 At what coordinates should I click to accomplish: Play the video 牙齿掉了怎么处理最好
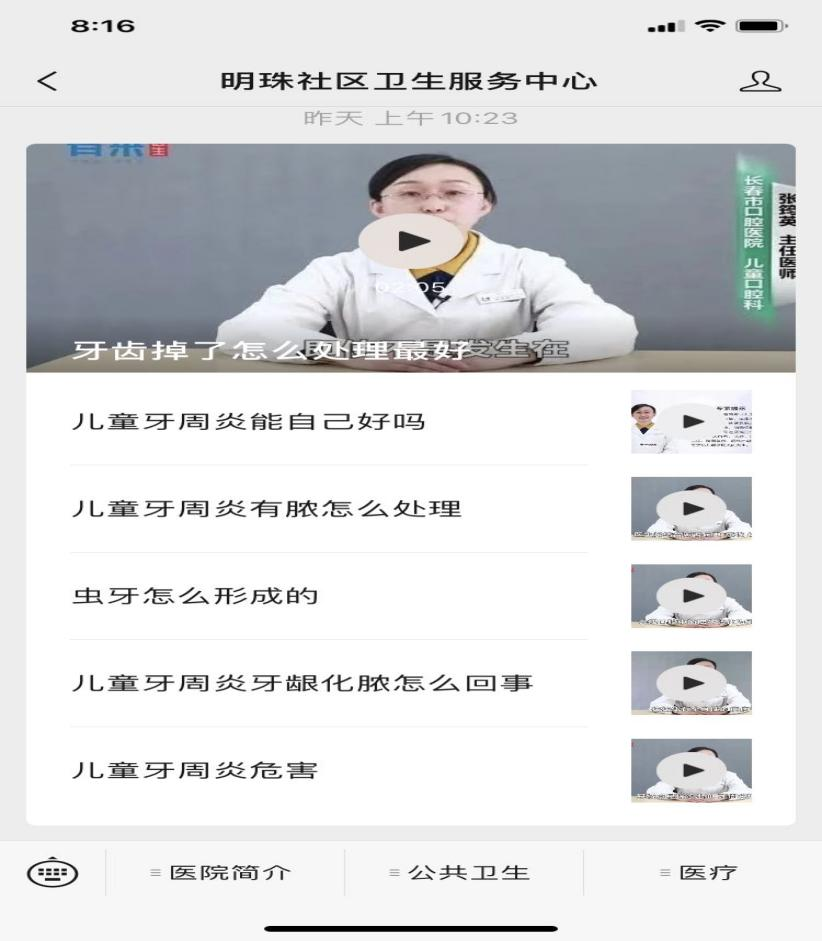(411, 241)
